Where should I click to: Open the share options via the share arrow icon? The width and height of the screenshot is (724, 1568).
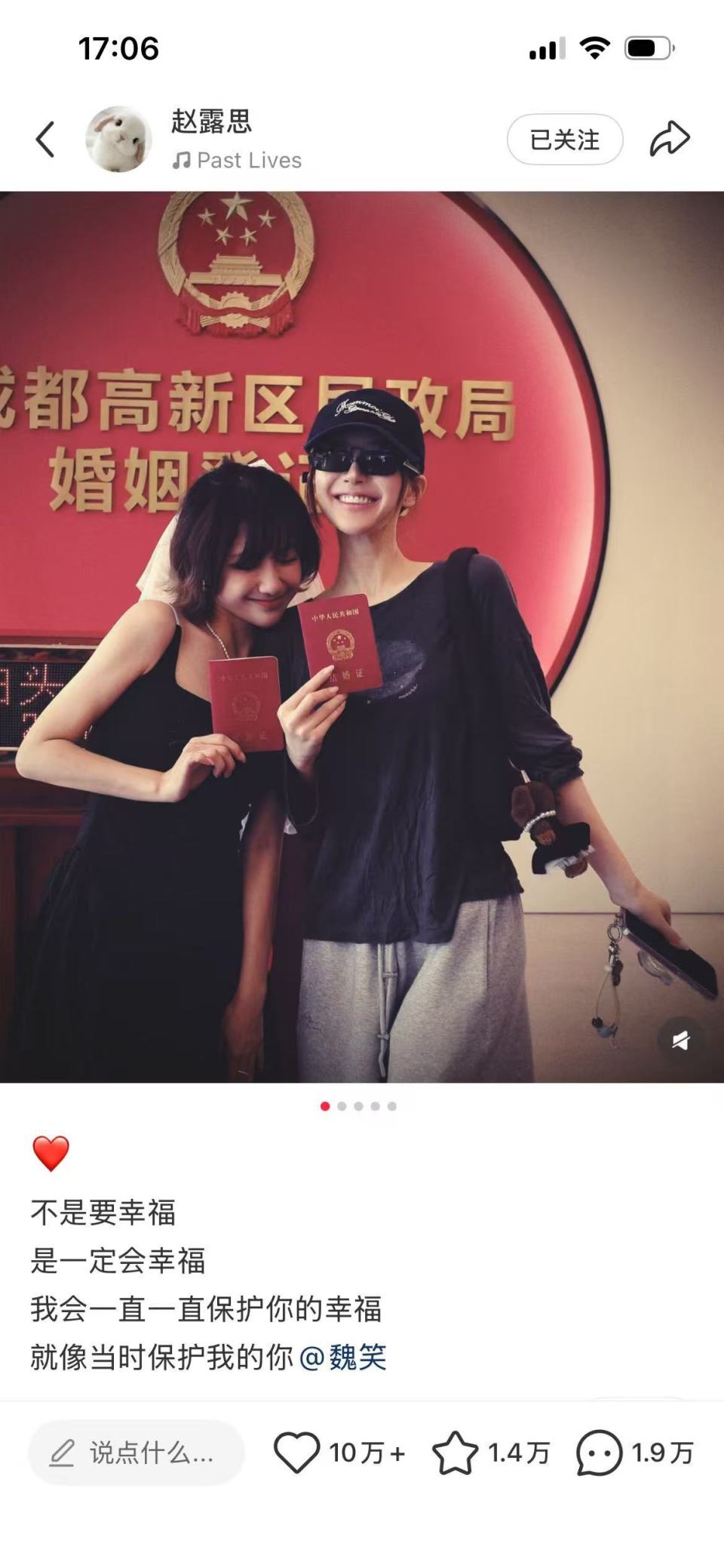click(669, 138)
